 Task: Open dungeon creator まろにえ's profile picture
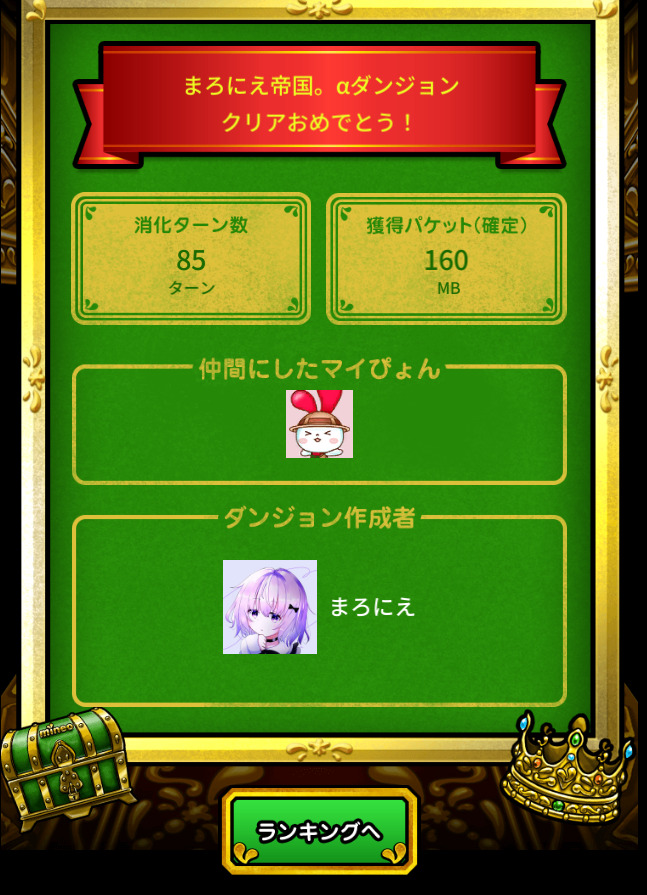point(270,607)
